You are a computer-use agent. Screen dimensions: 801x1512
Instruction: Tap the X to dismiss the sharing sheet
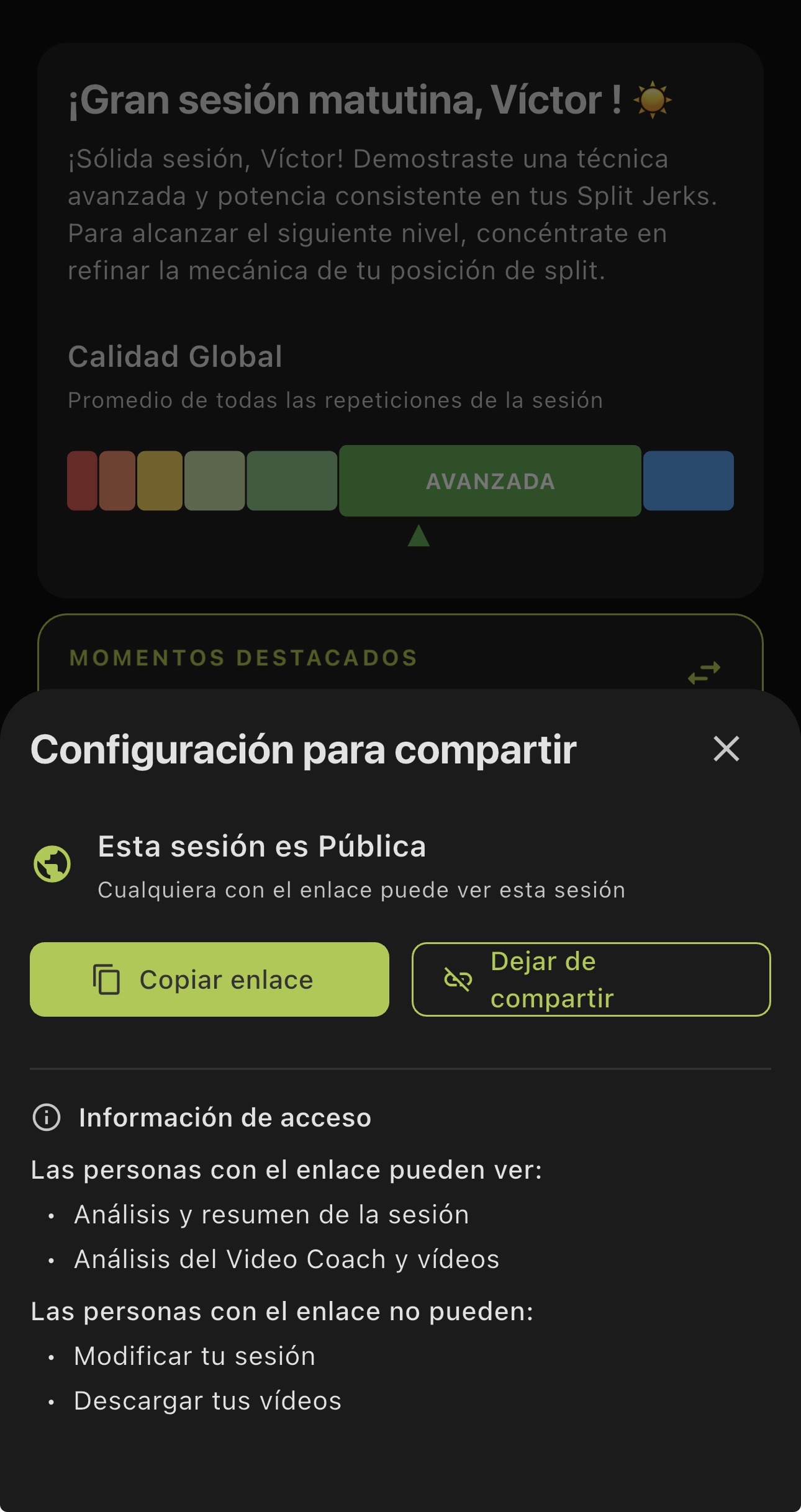[x=725, y=749]
